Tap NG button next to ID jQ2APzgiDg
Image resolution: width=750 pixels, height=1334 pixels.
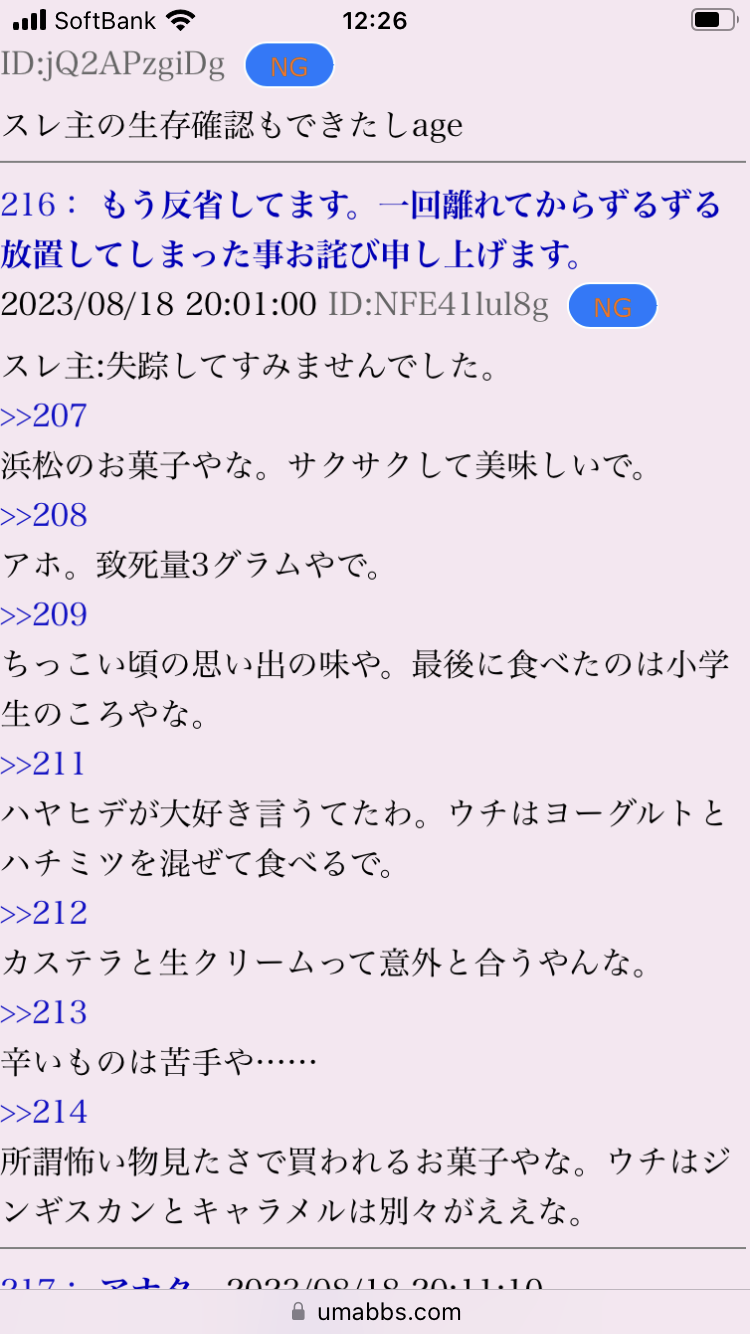coord(288,67)
